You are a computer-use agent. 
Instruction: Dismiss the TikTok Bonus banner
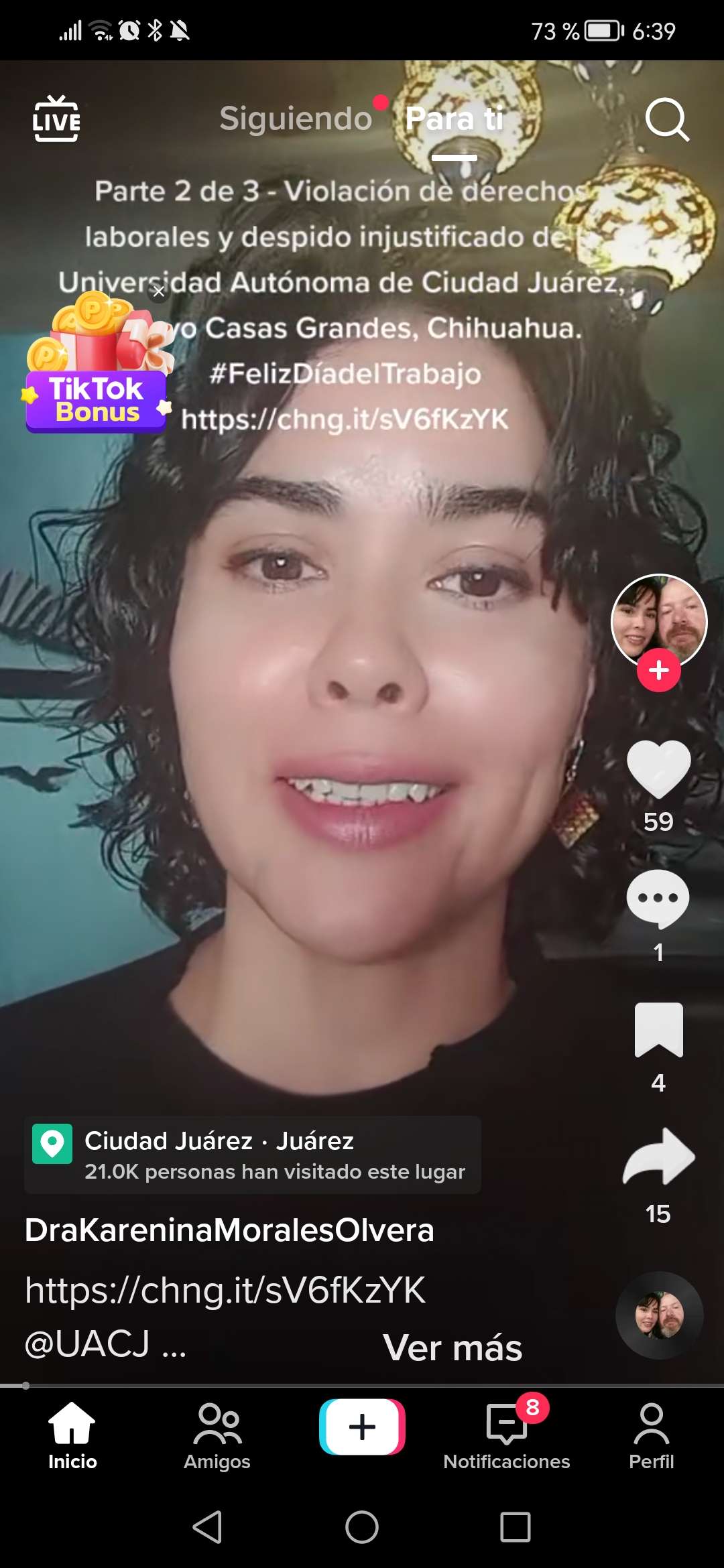(159, 291)
